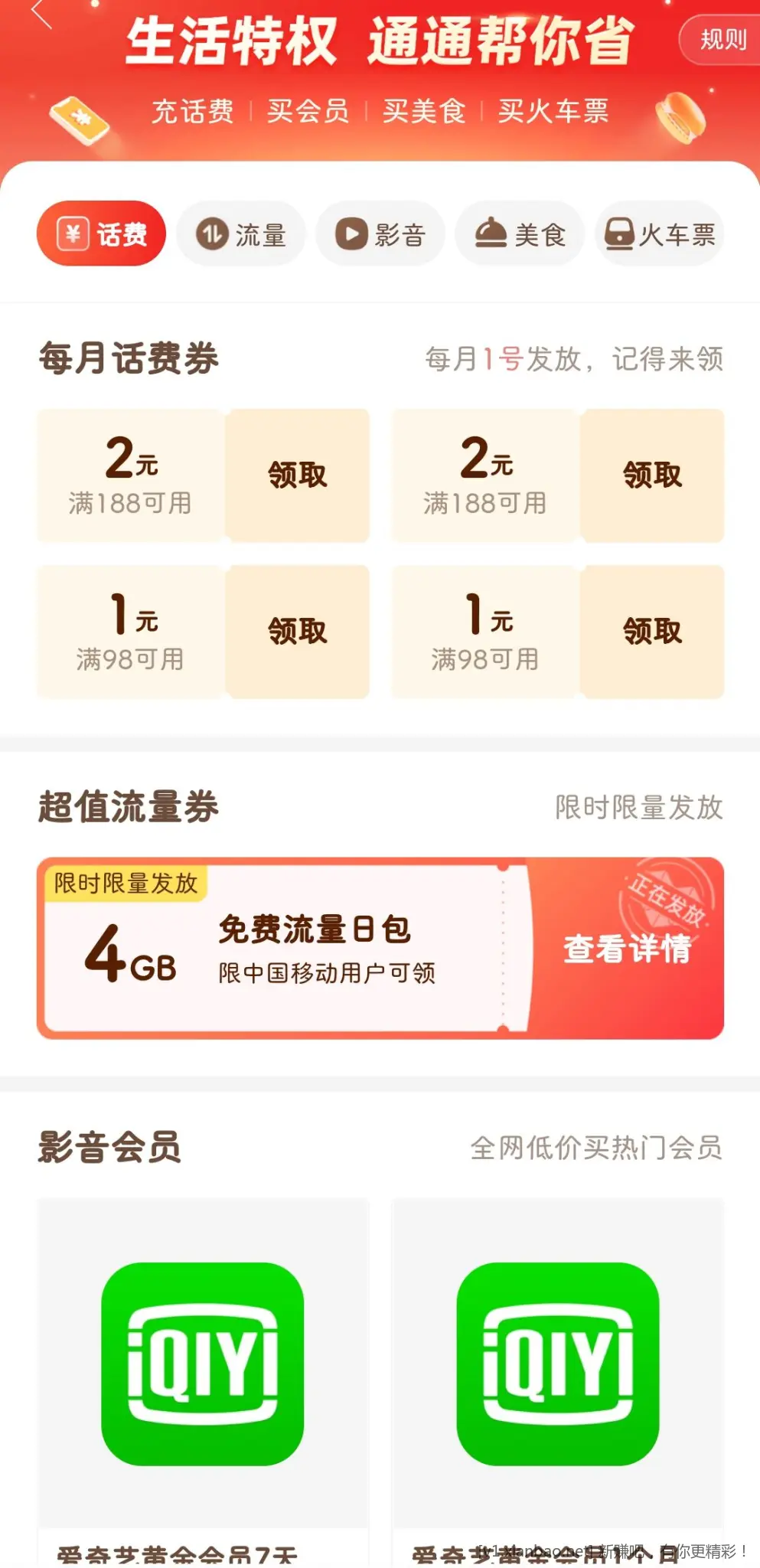This screenshot has width=760, height=1568.
Task: Switch to the 火车票 tab
Action: tap(659, 234)
